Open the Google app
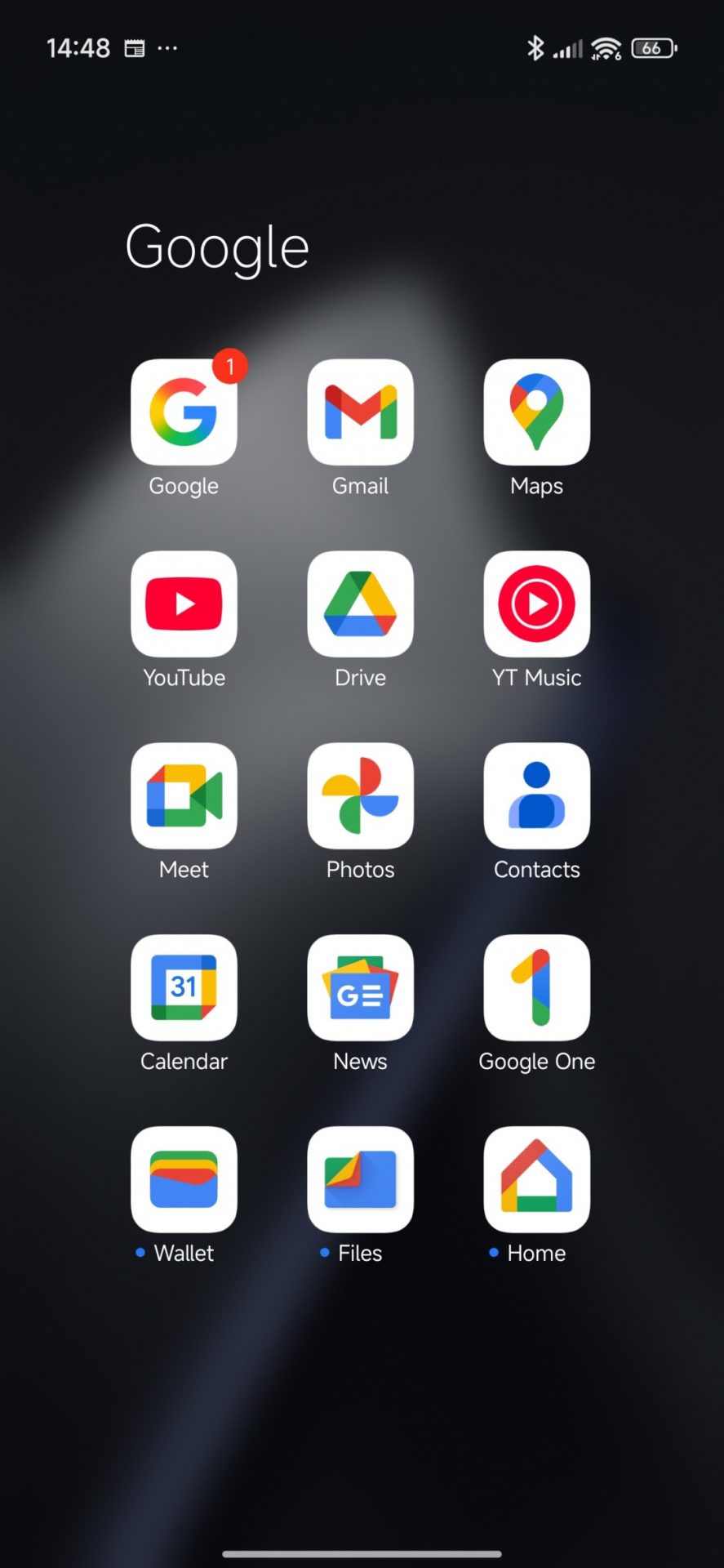Viewport: 724px width, 1568px height. click(184, 412)
